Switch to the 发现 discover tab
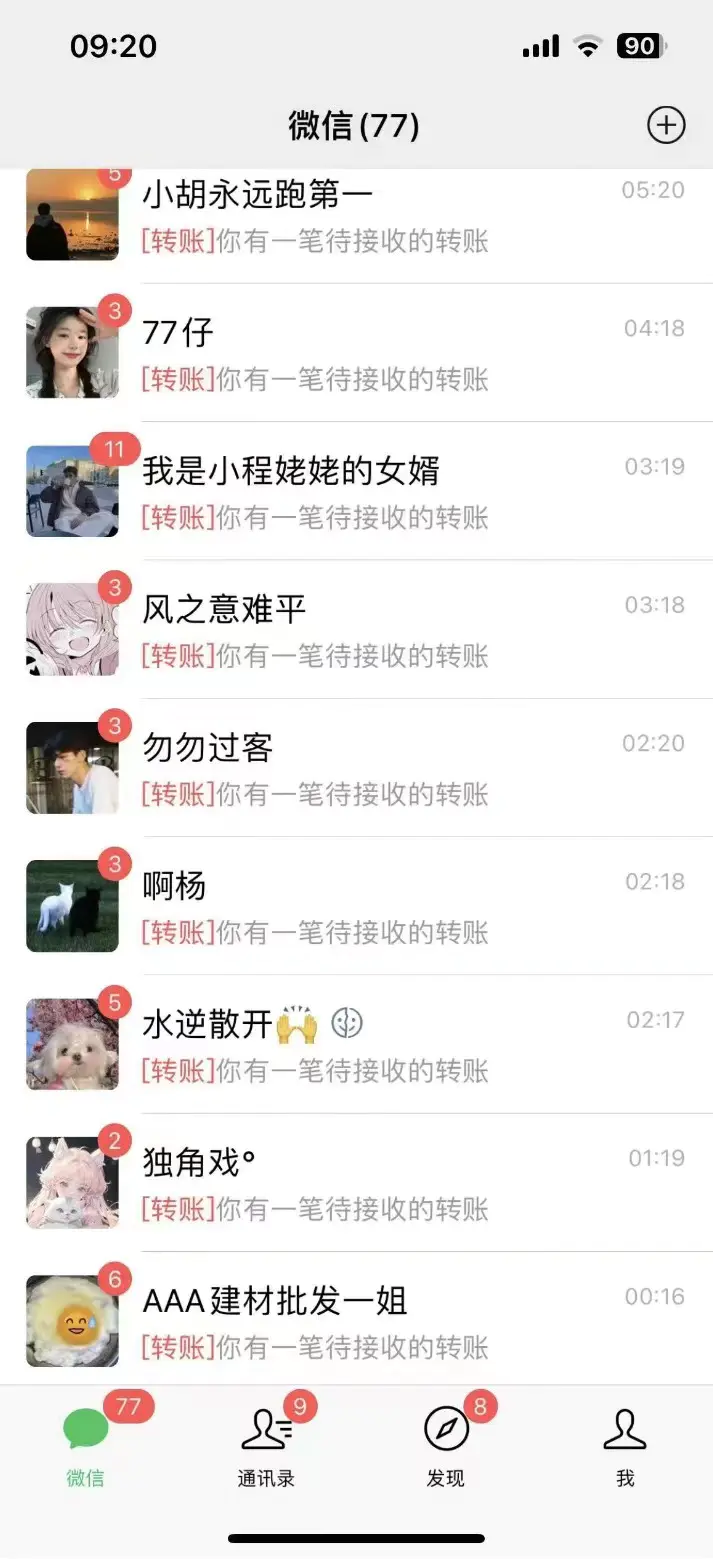 (x=446, y=1445)
